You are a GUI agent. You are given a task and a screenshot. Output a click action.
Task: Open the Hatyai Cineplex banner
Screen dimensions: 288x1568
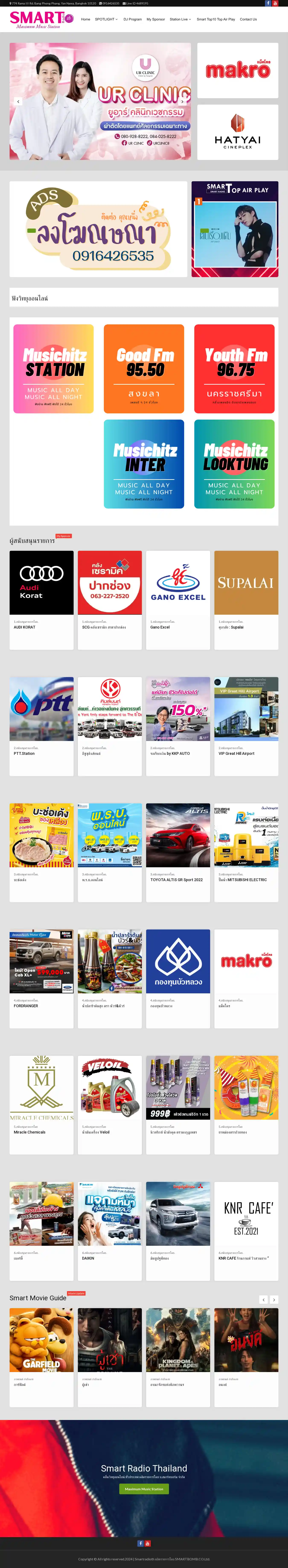(x=237, y=132)
